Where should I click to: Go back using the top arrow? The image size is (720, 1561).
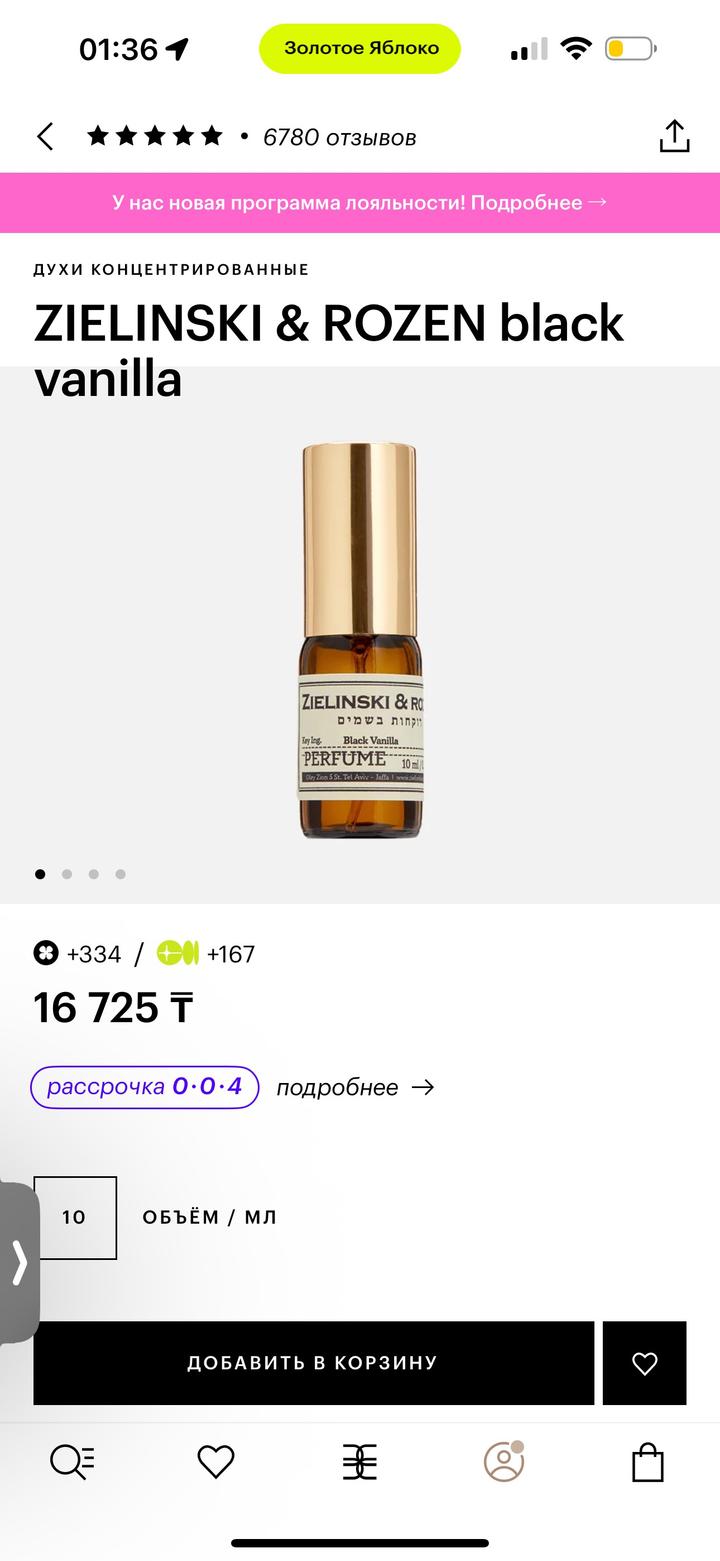[x=45, y=137]
